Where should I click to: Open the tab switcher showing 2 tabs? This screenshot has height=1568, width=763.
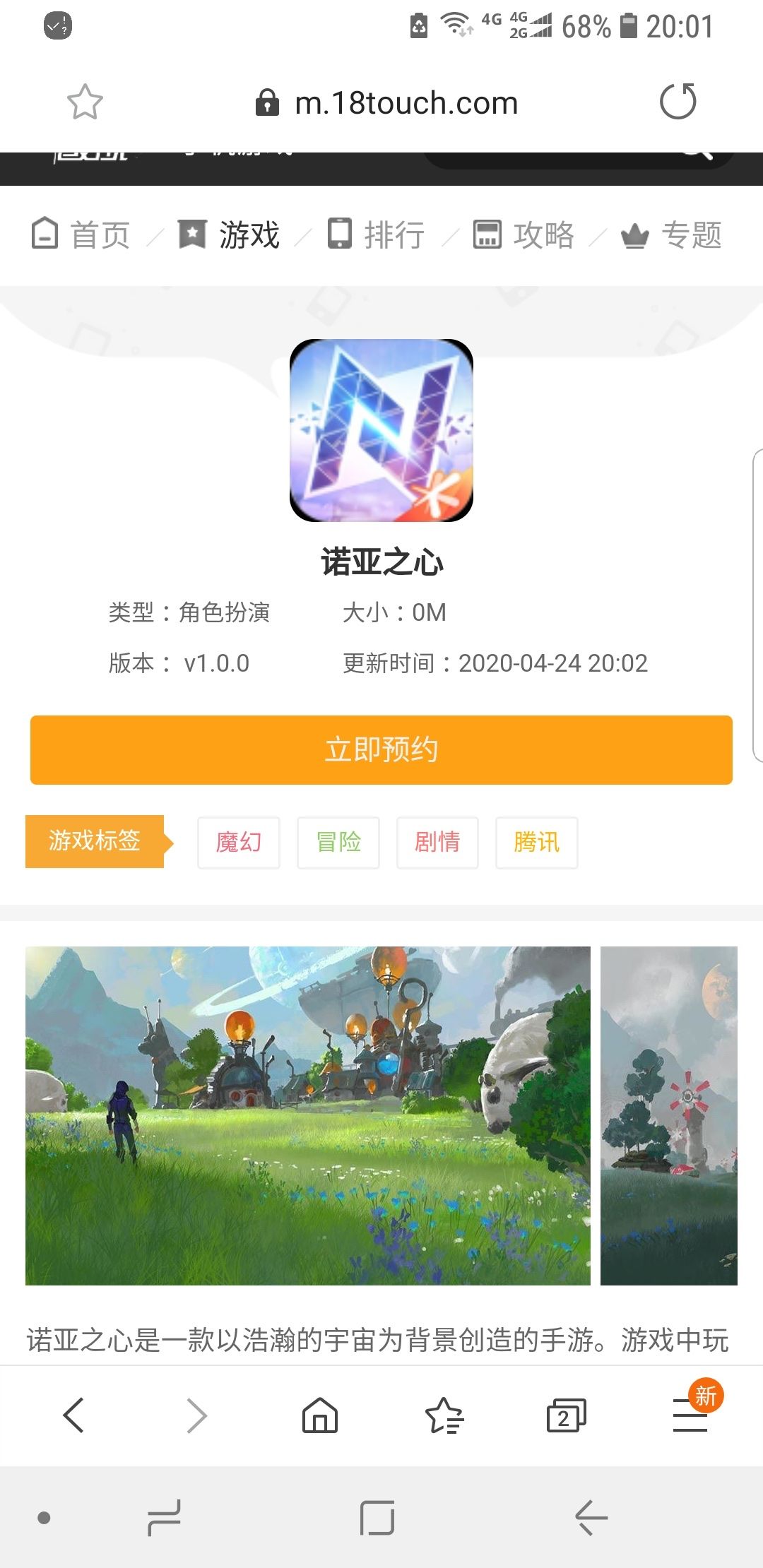pyautogui.click(x=565, y=1415)
